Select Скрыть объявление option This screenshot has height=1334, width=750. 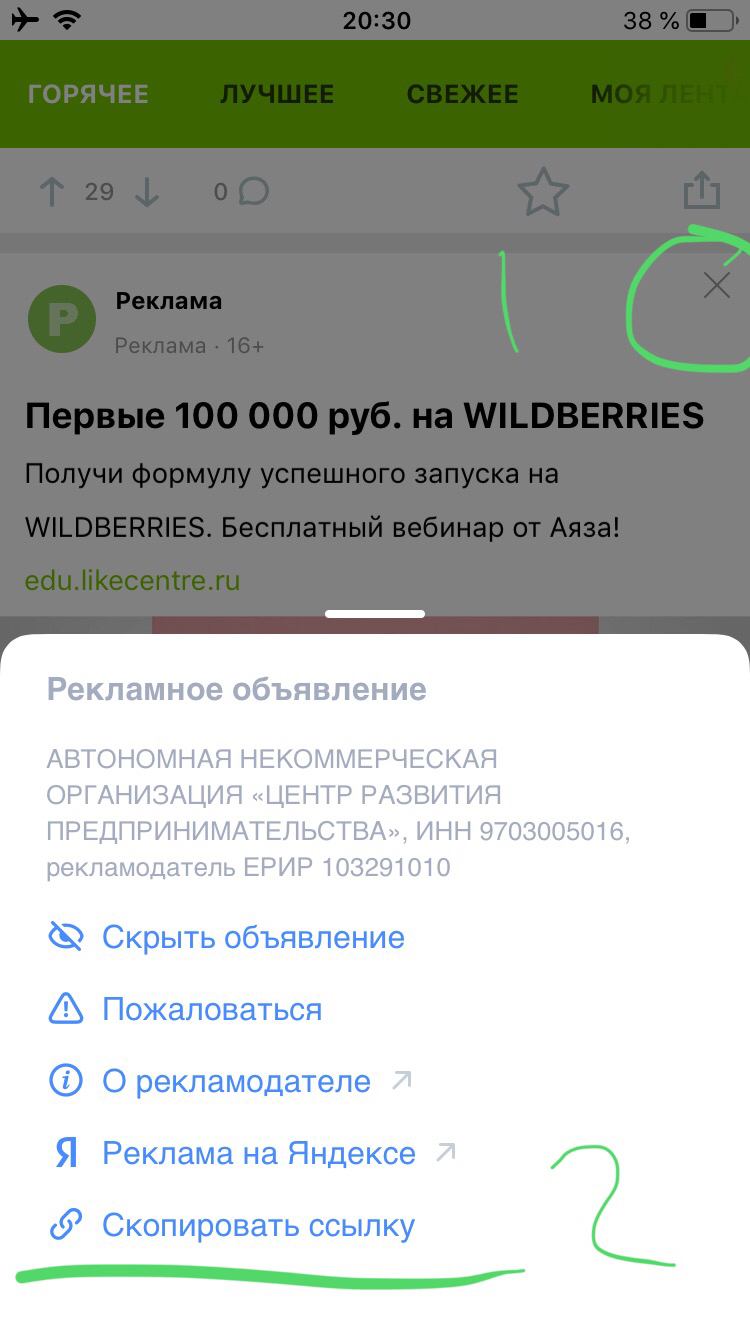tap(252, 938)
